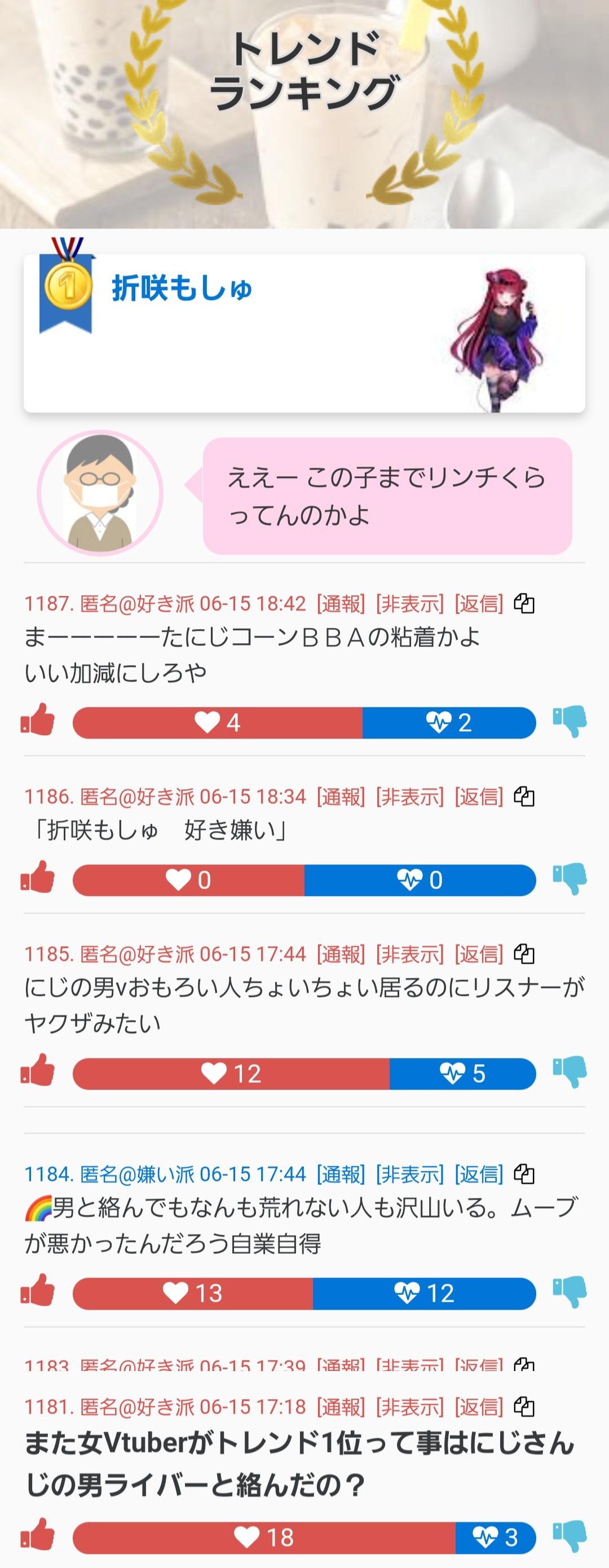Like comment 1186 with thumbs up

38,879
